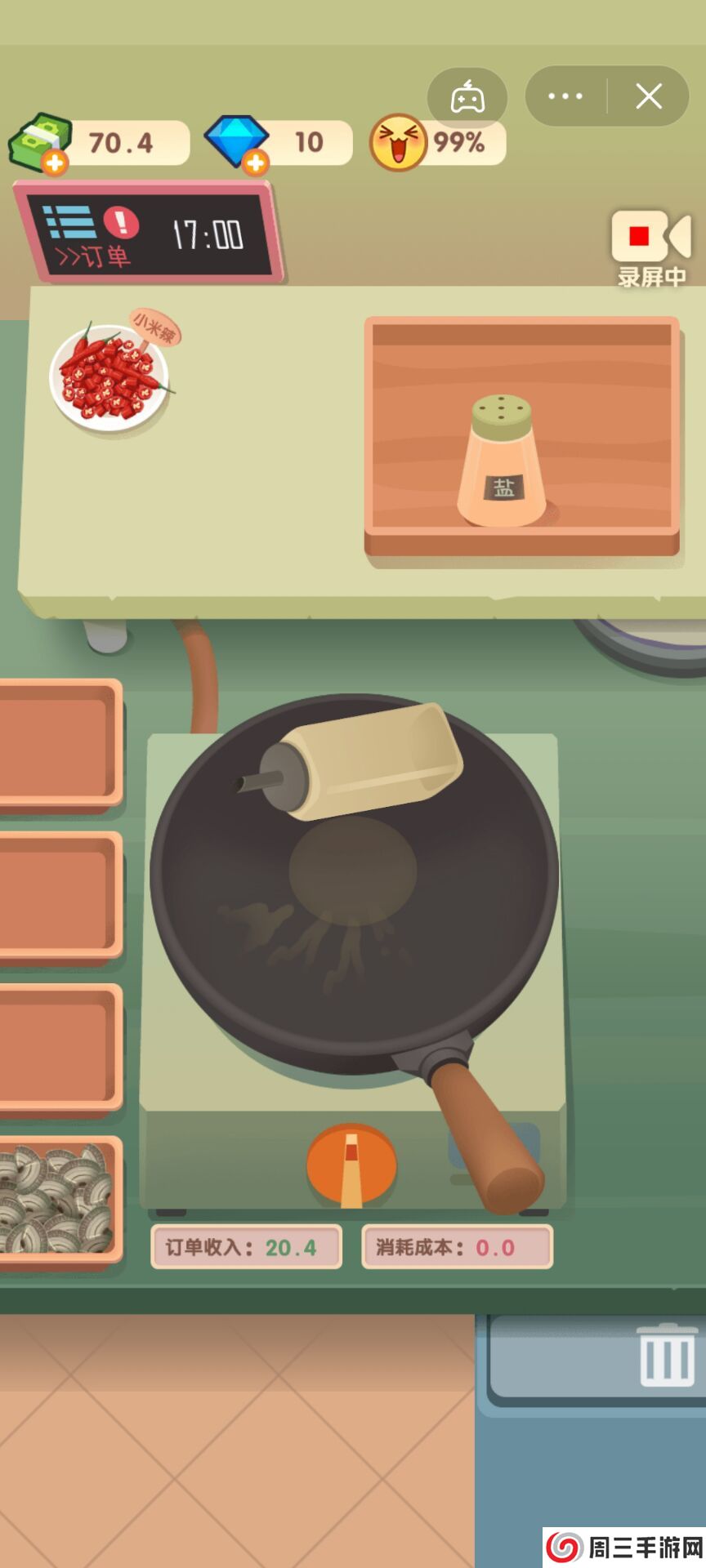Turn the orange stove knob

coord(351,1166)
